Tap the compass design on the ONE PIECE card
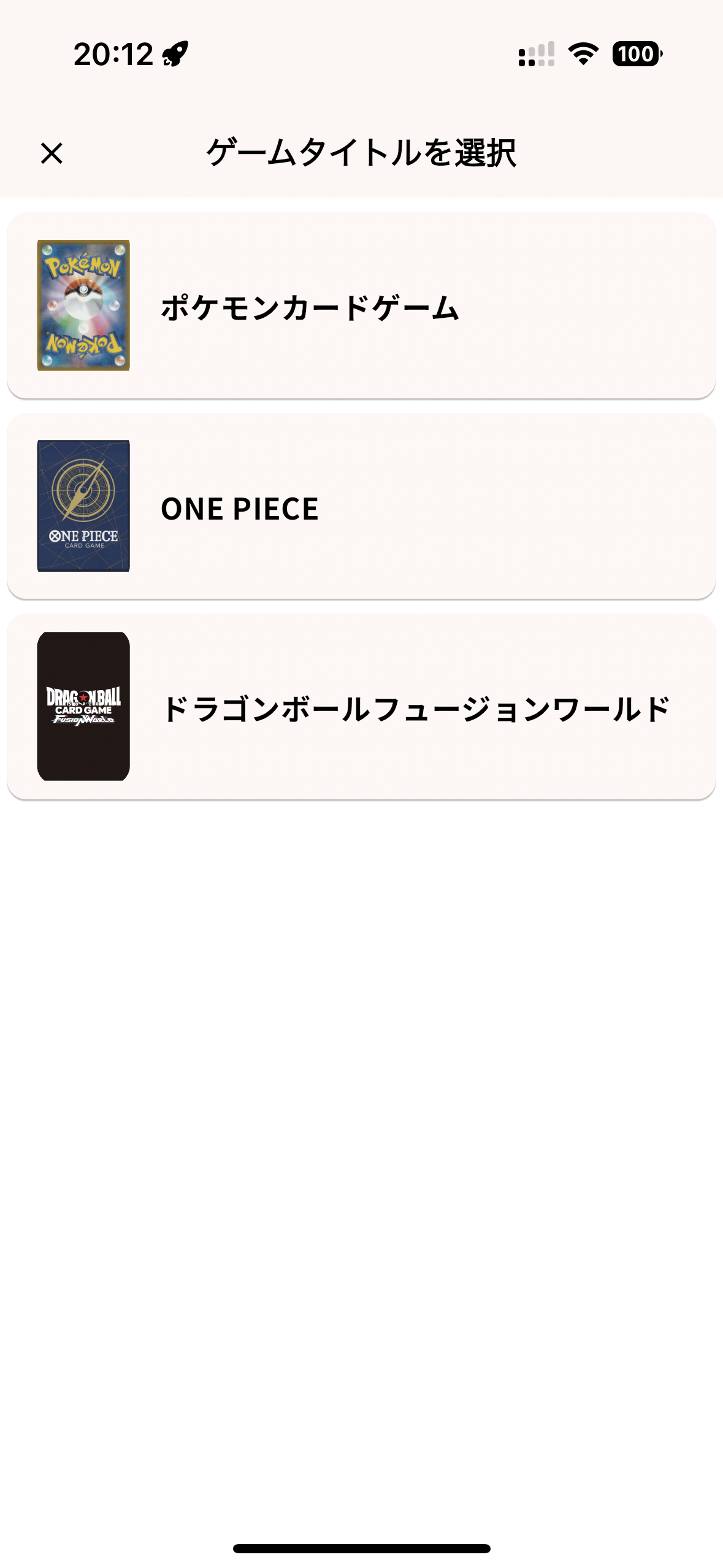 tap(83, 491)
